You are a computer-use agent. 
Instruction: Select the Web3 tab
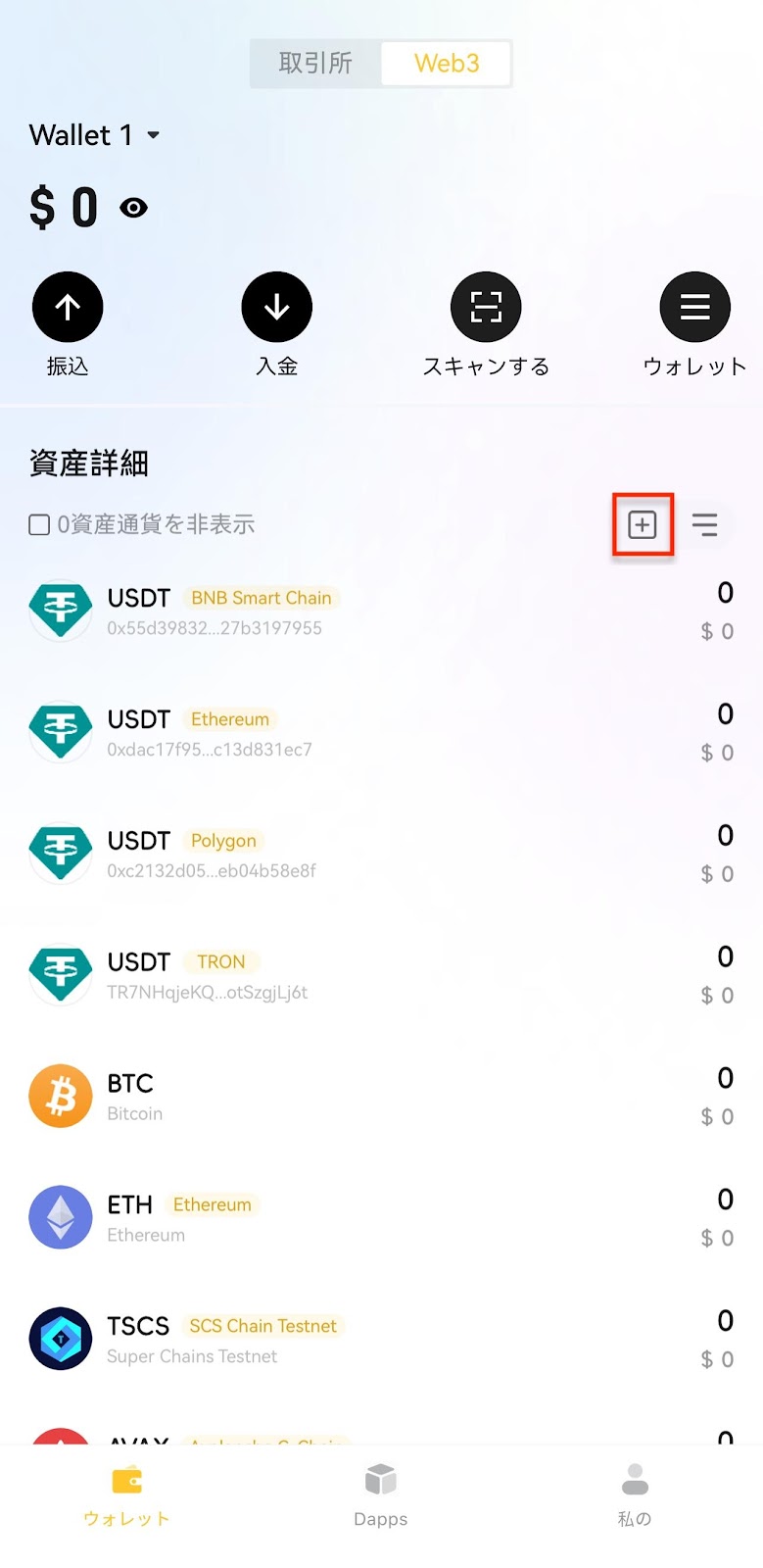[447, 64]
